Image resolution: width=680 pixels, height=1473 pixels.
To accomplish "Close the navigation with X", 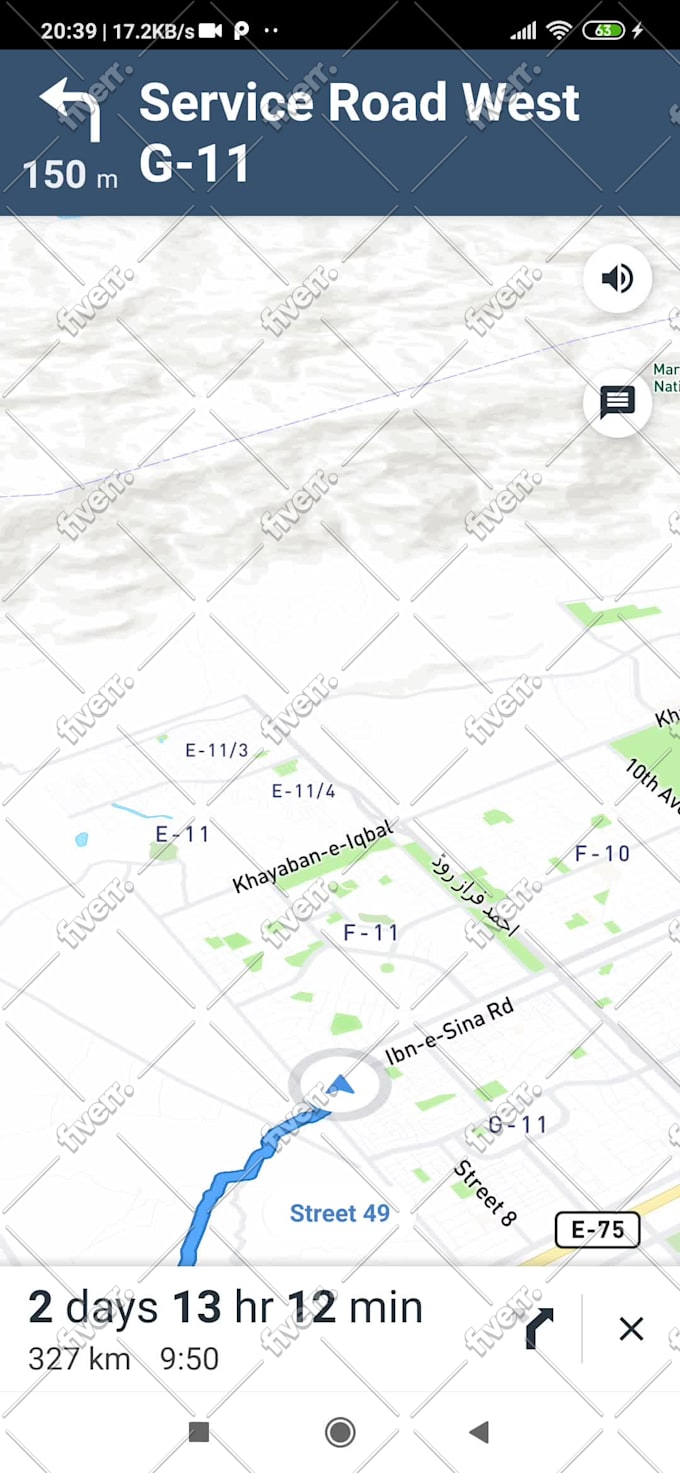I will coord(631,1329).
